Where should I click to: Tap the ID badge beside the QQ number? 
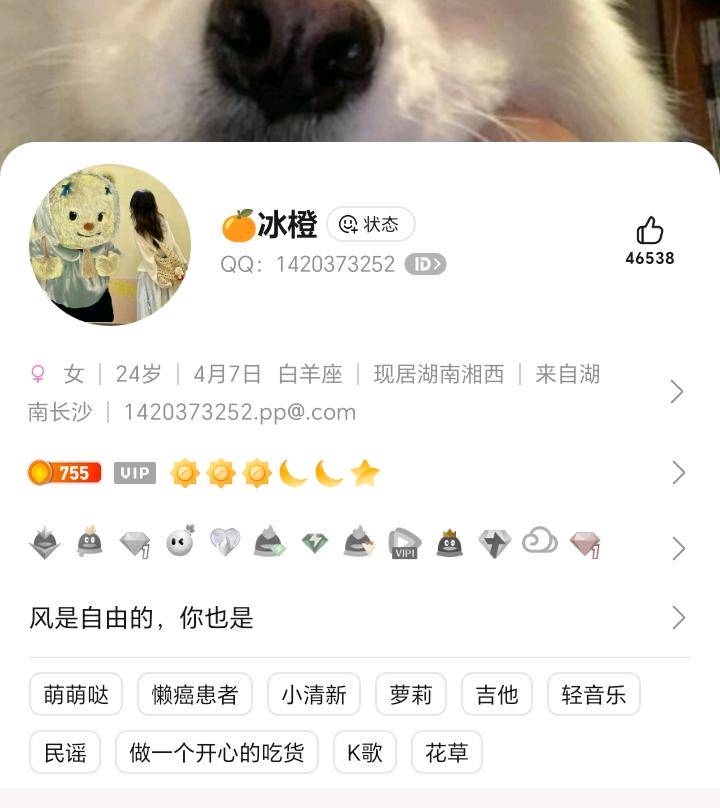(x=425, y=264)
